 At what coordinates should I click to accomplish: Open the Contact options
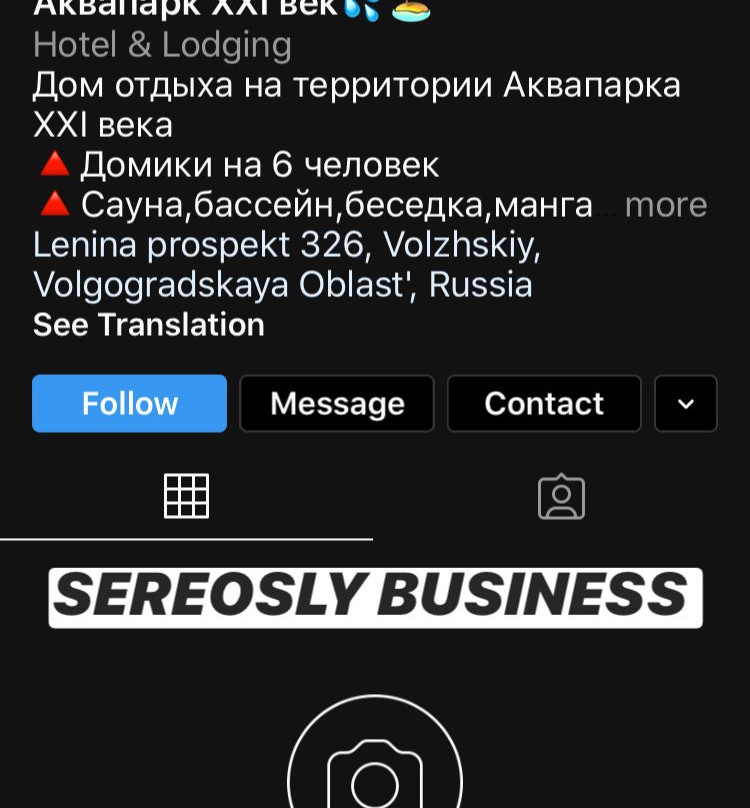tap(544, 403)
